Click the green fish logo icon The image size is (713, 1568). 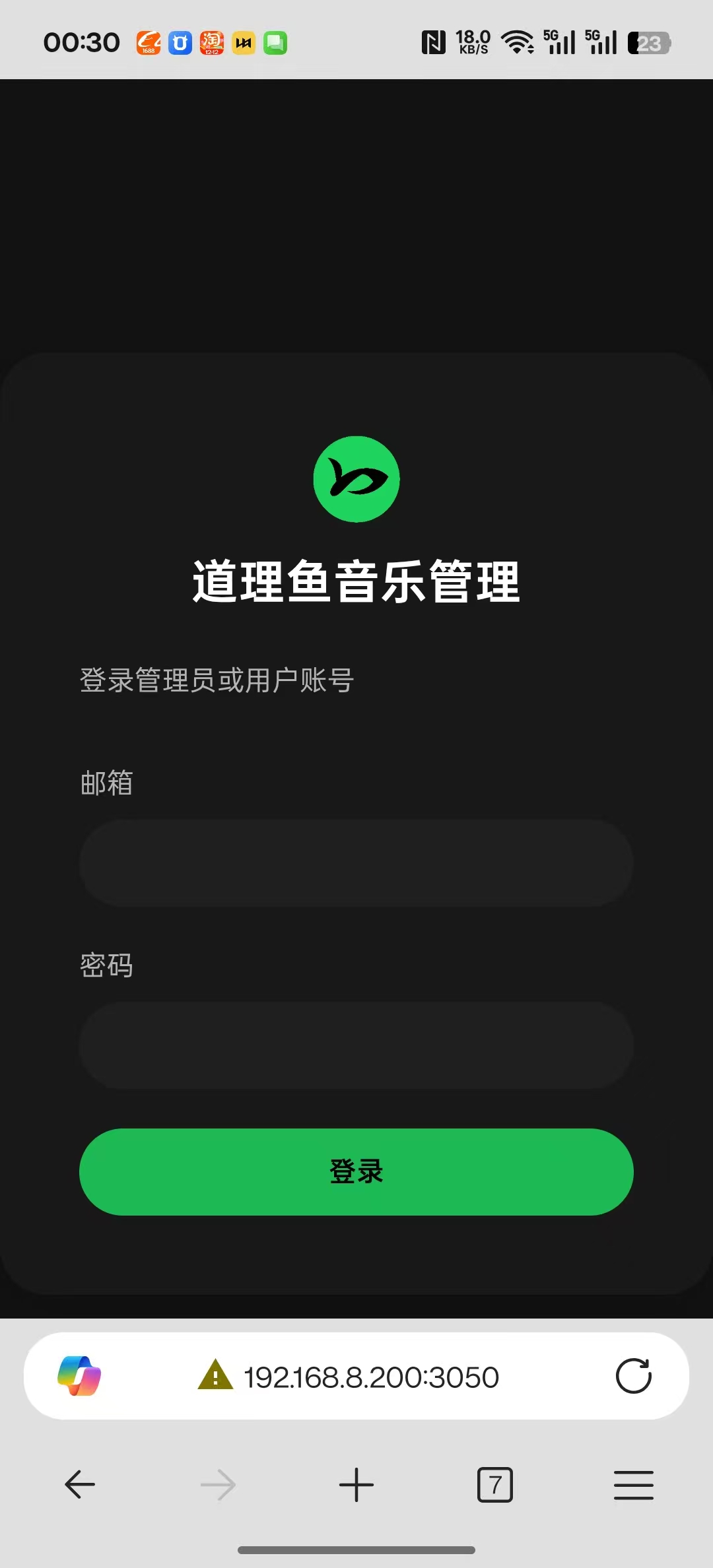(356, 480)
